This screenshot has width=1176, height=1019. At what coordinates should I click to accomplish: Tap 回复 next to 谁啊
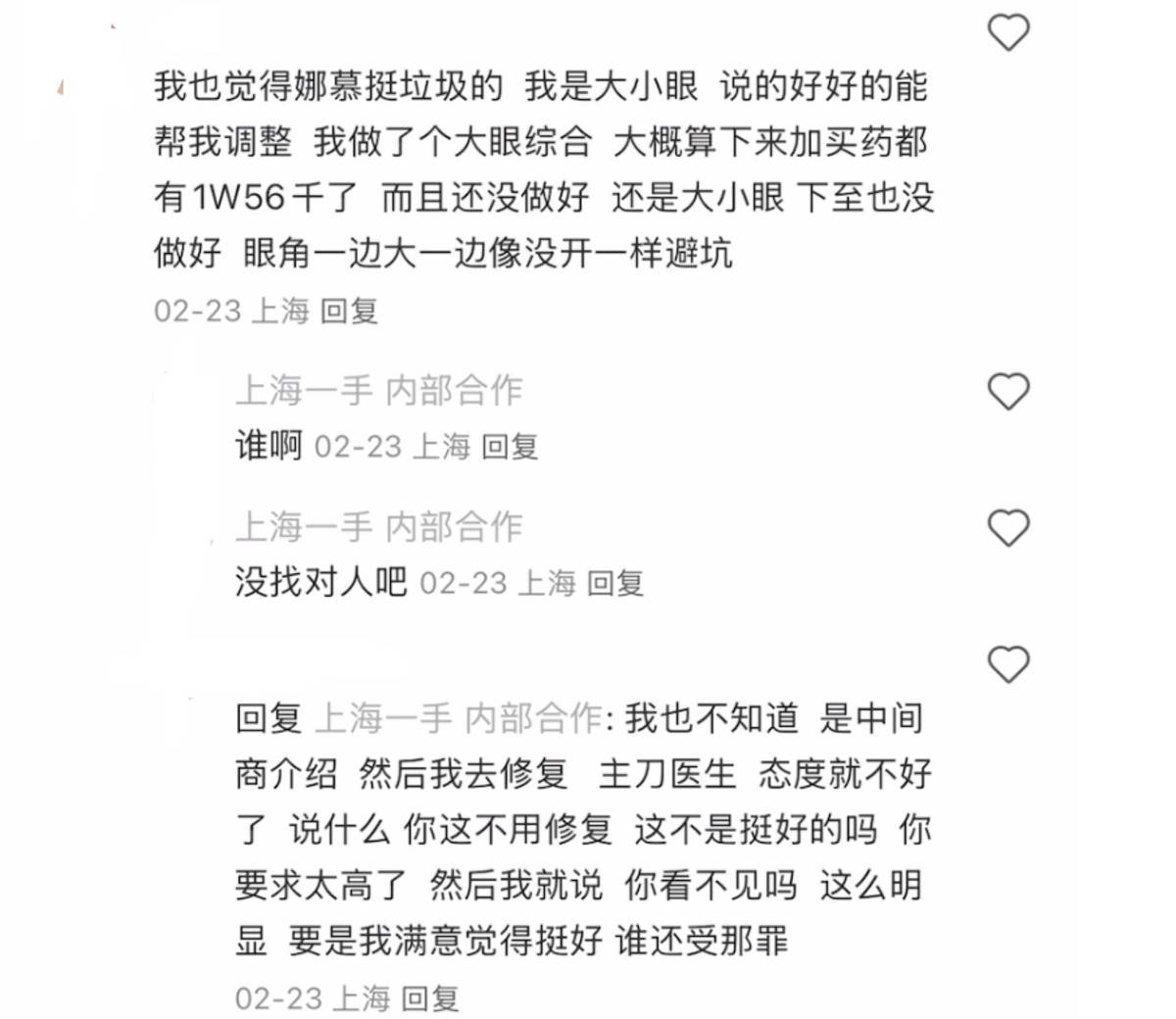tap(510, 448)
